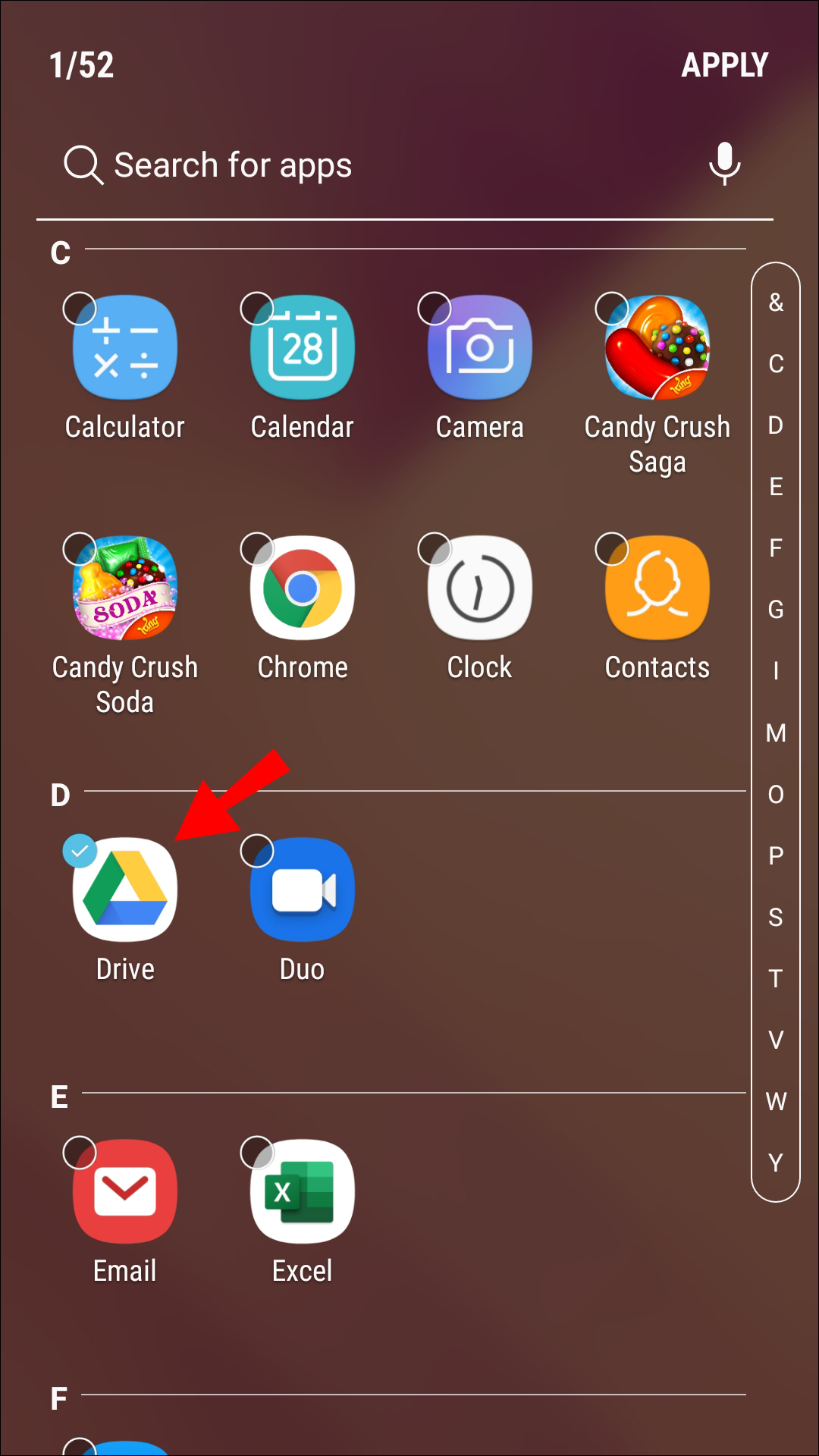Select the Camera app

[479, 348]
